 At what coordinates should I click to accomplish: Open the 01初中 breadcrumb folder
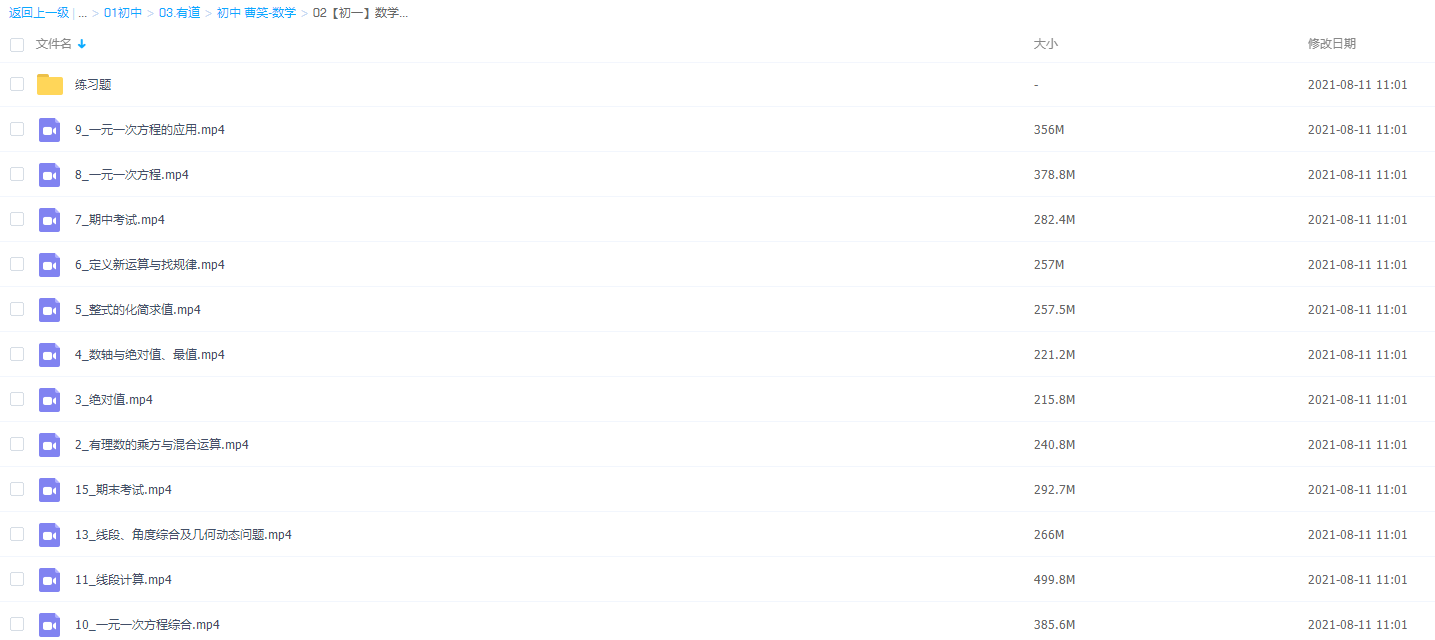point(123,13)
